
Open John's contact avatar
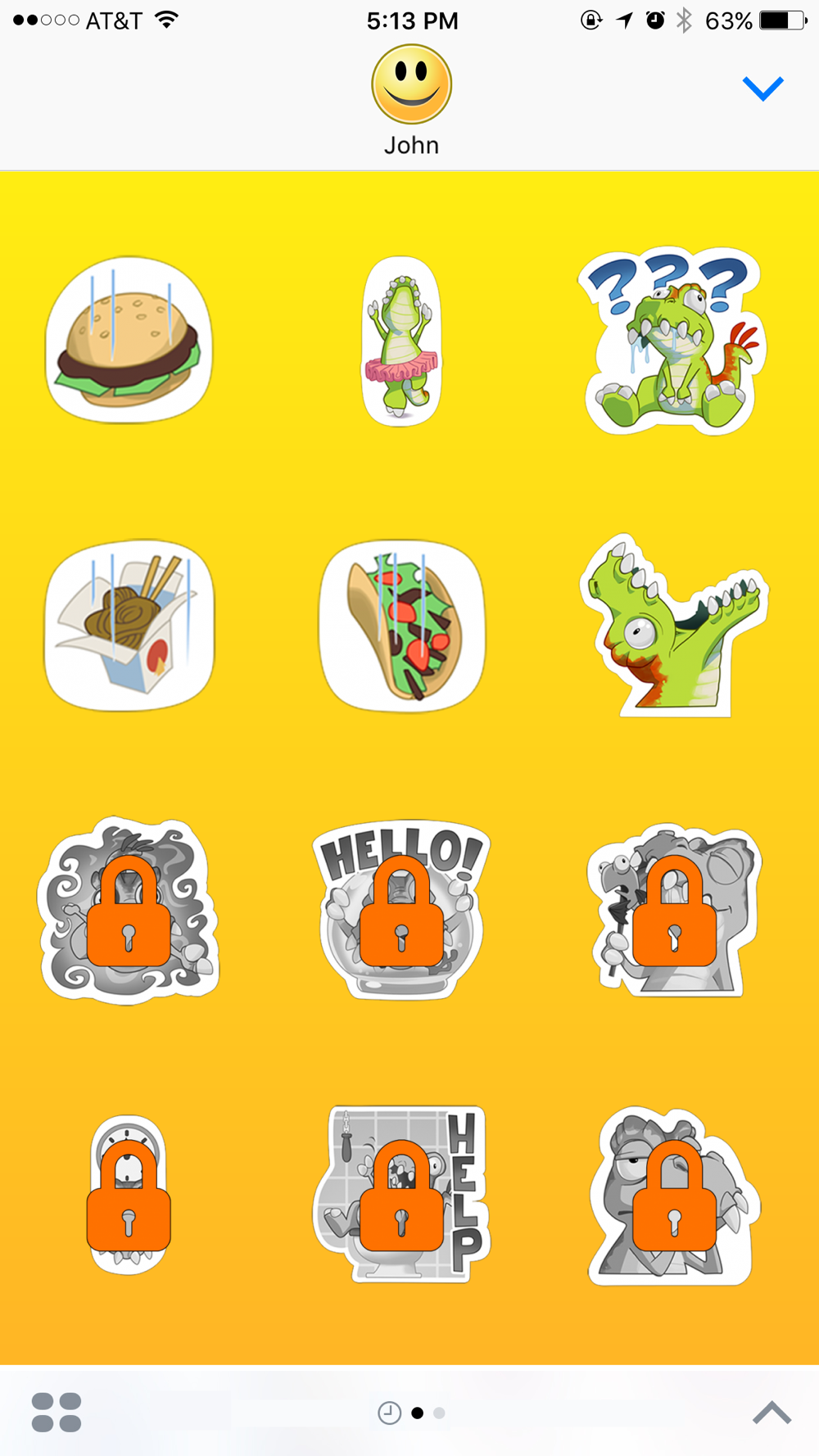click(x=411, y=84)
